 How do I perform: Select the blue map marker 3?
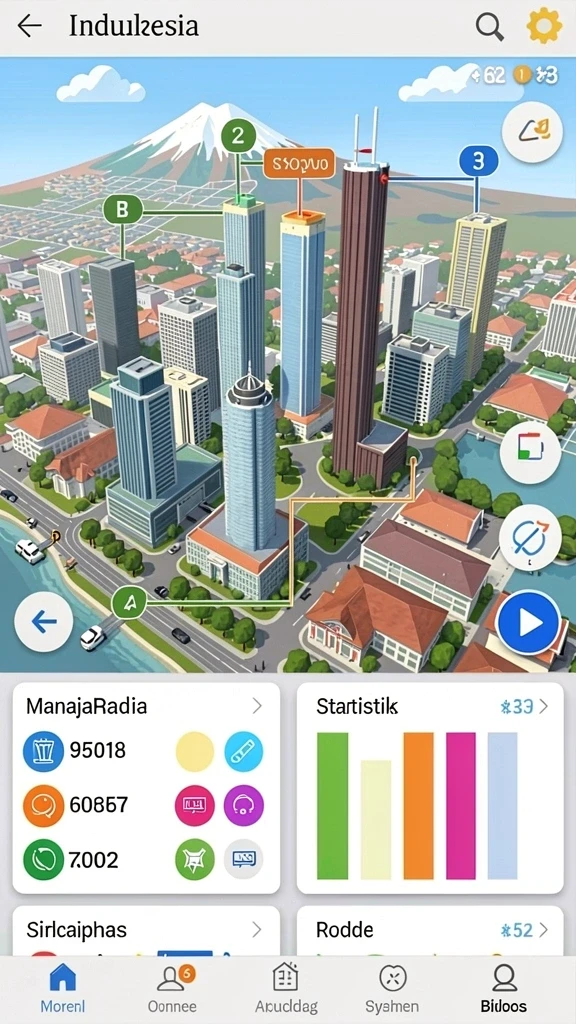(x=479, y=161)
